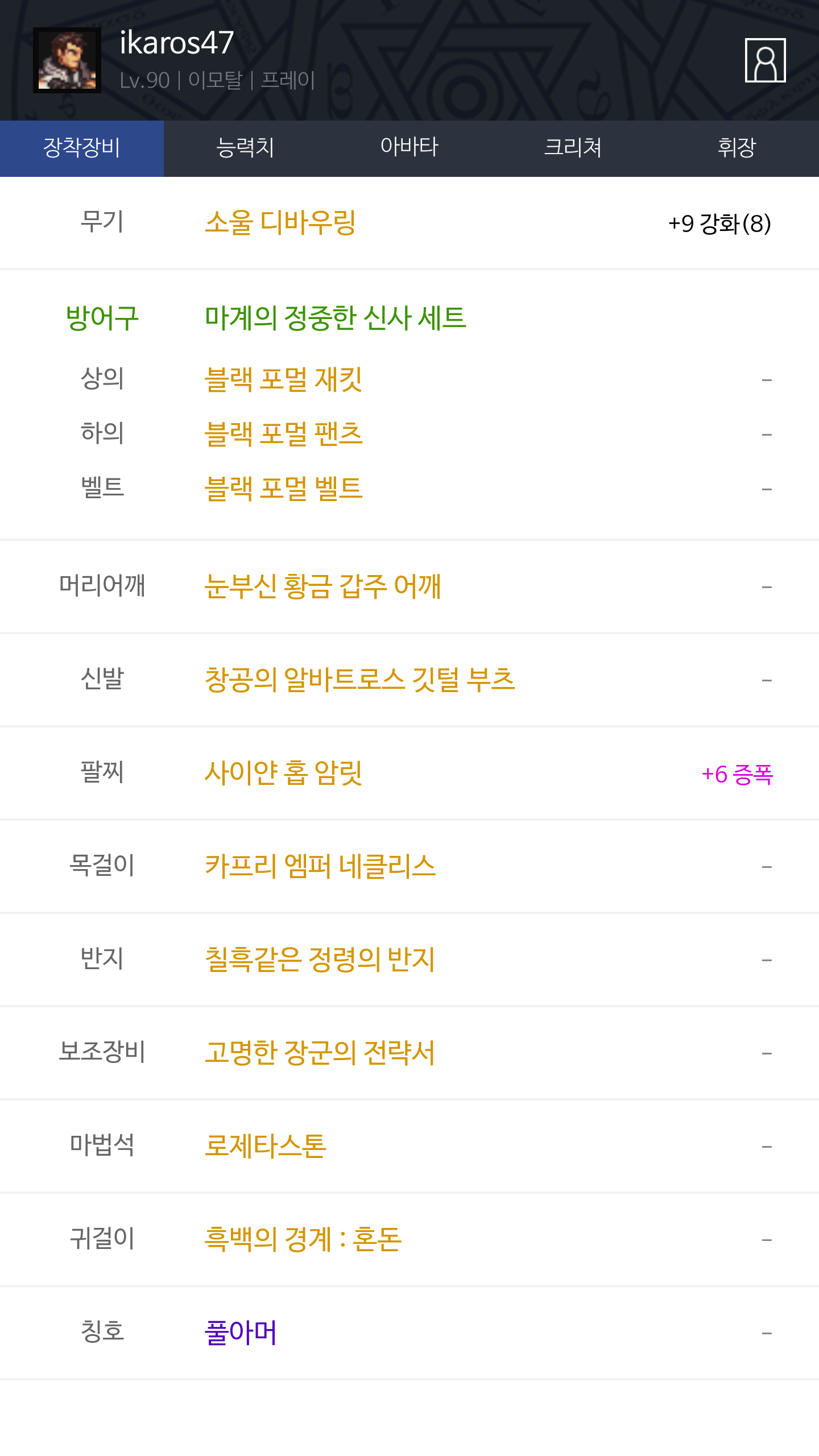
Task: Switch to the 능력치 tab
Action: pos(246,148)
